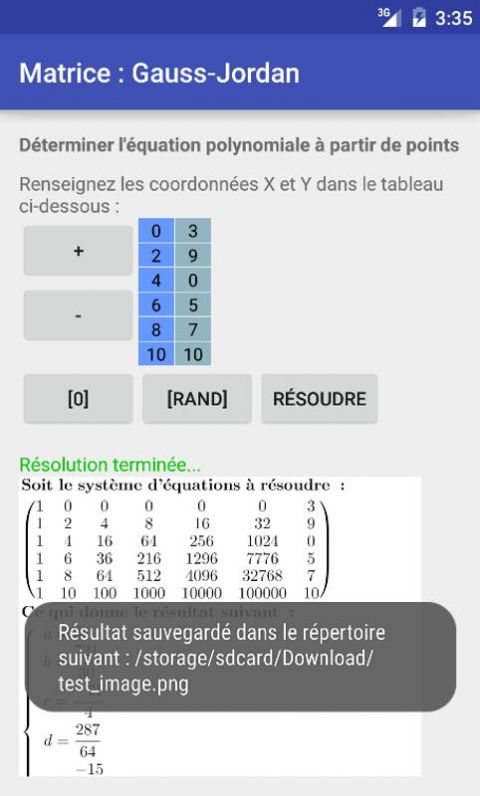Add a row with the plus button
480x796 pixels.
[78, 251]
